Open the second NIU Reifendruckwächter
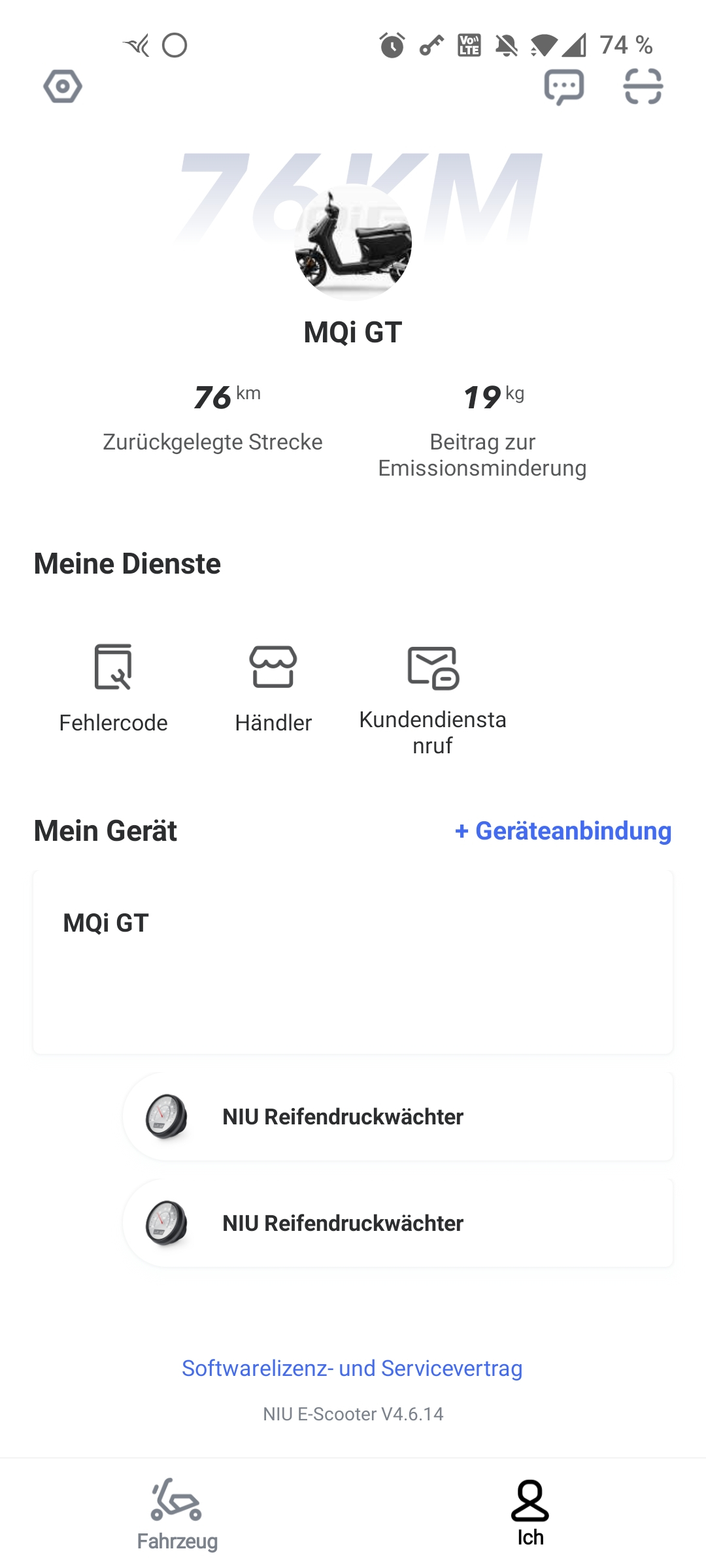 point(397,1223)
